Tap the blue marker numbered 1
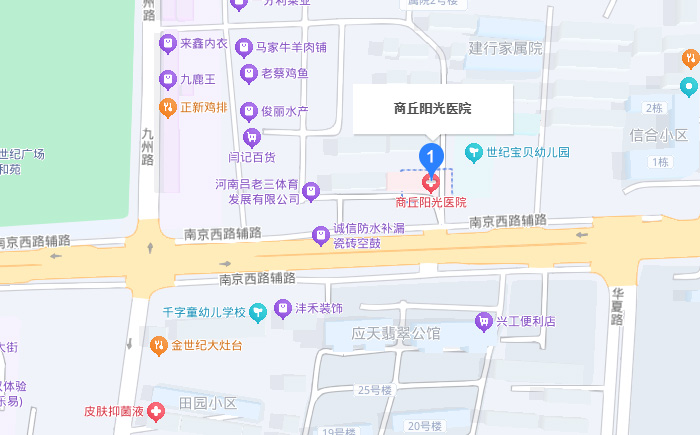Screen dimensions: 700x435 (431, 157)
